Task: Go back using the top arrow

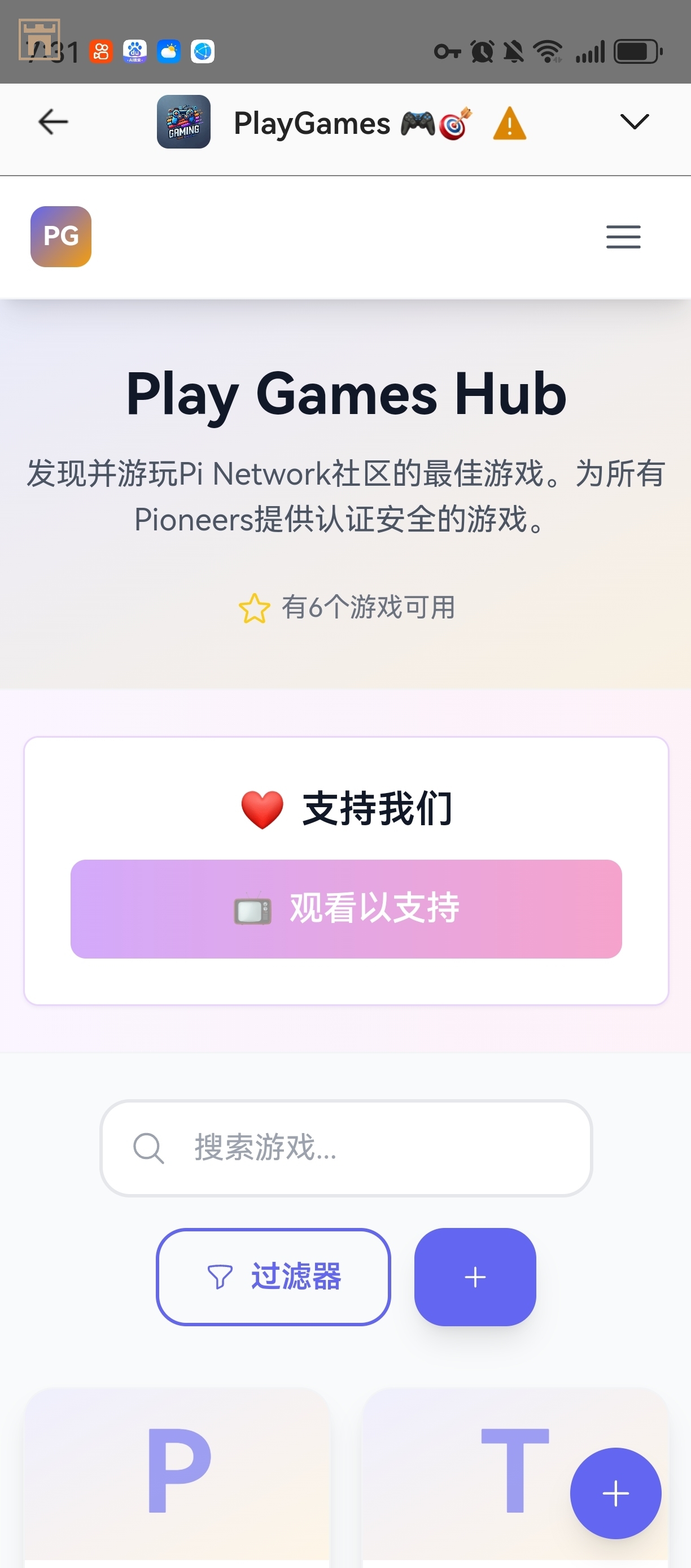Action: pos(53,122)
